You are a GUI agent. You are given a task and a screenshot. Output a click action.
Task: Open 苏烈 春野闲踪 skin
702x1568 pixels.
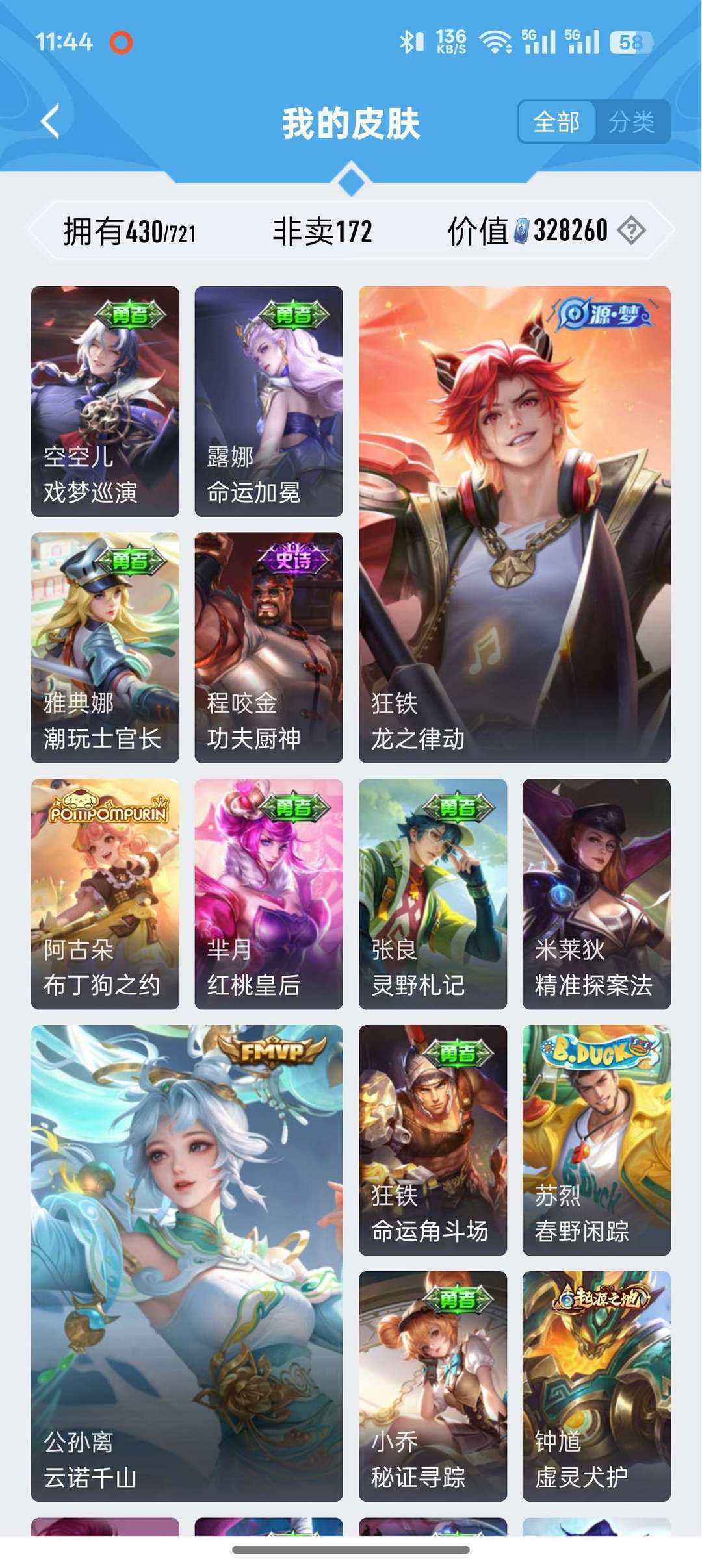(x=597, y=1140)
